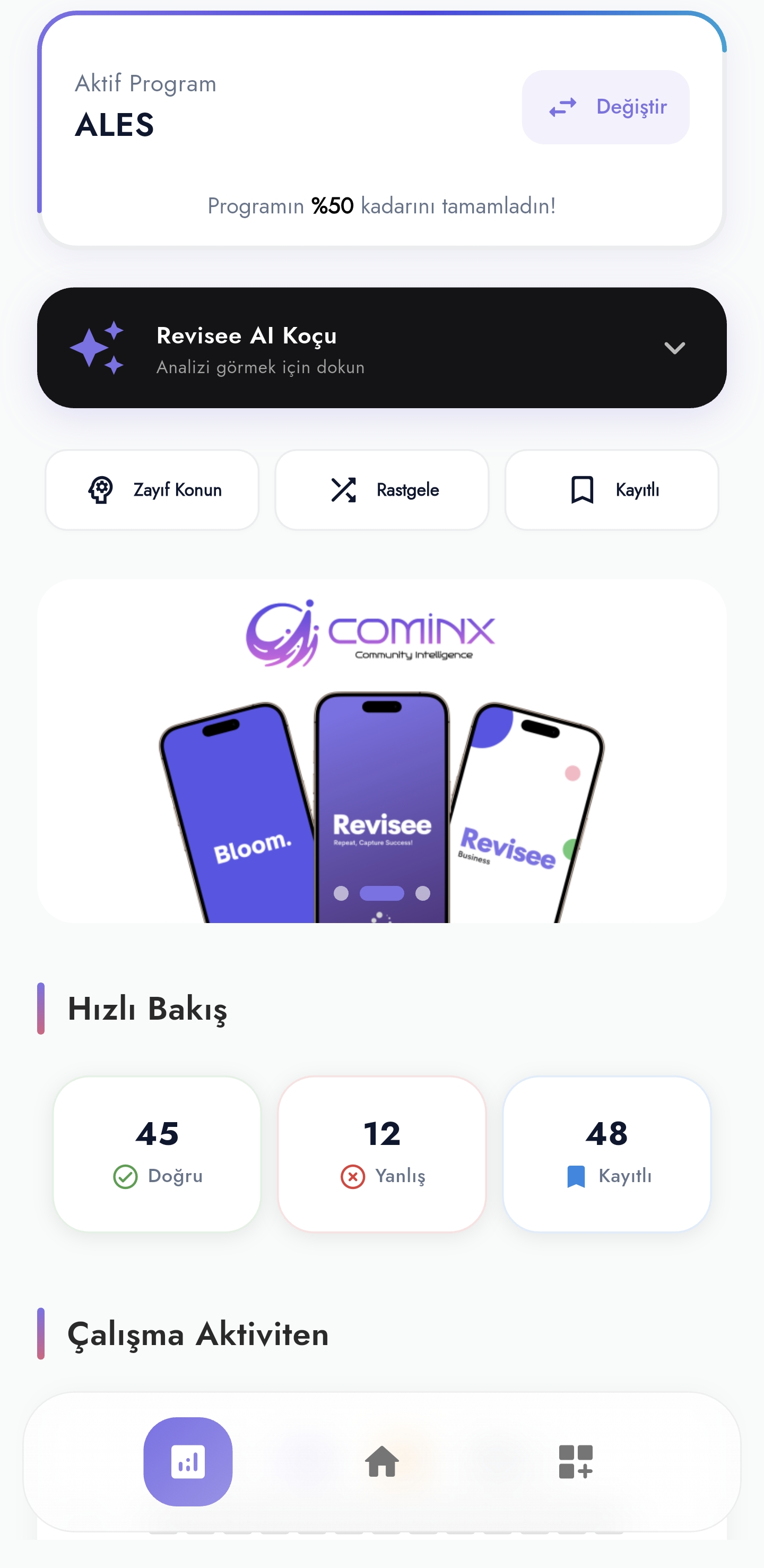This screenshot has height=1568, width=764.
Task: Click the swap arrows icon next to Değiştir
Action: coord(563,107)
